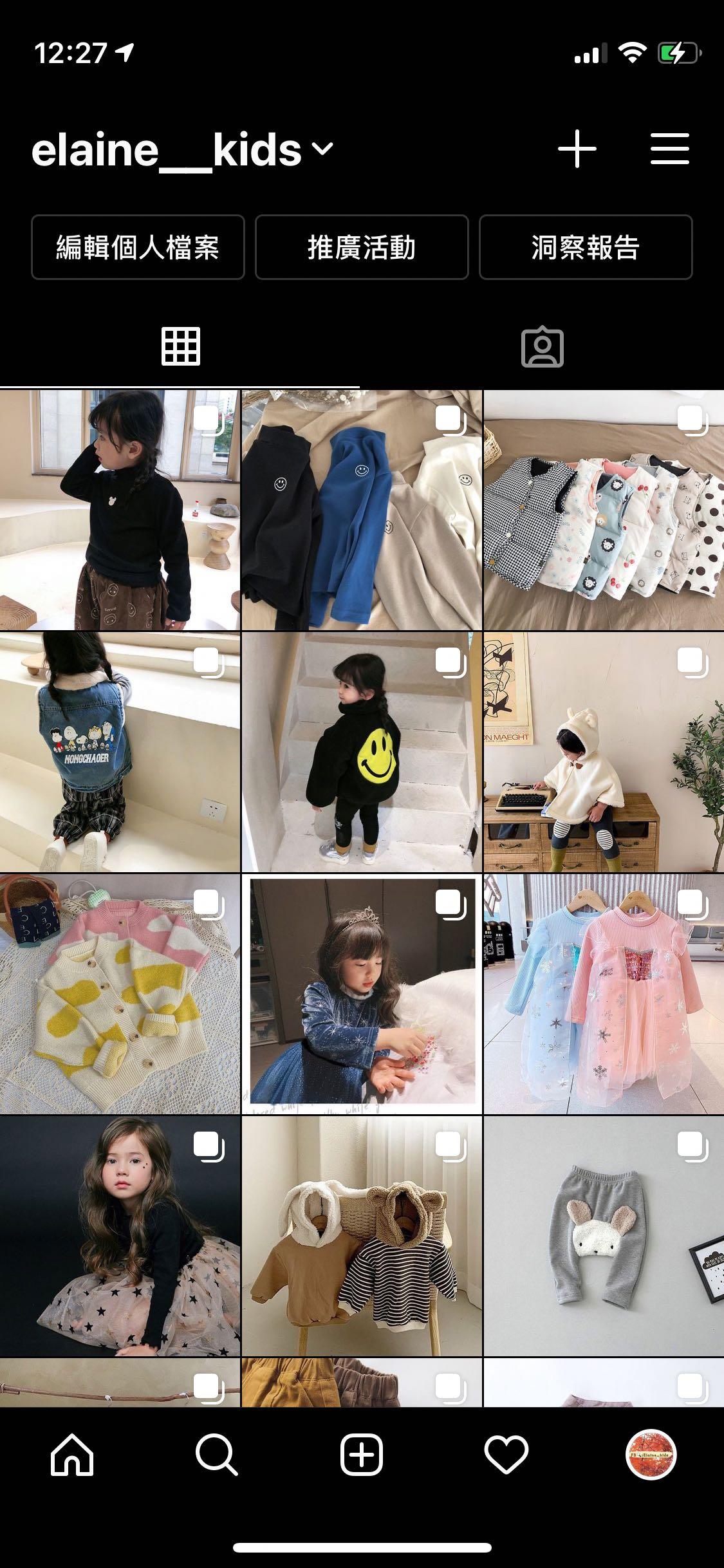This screenshot has width=724, height=1568.
Task: Open the Snoopy denim vest post
Action: 120,752
